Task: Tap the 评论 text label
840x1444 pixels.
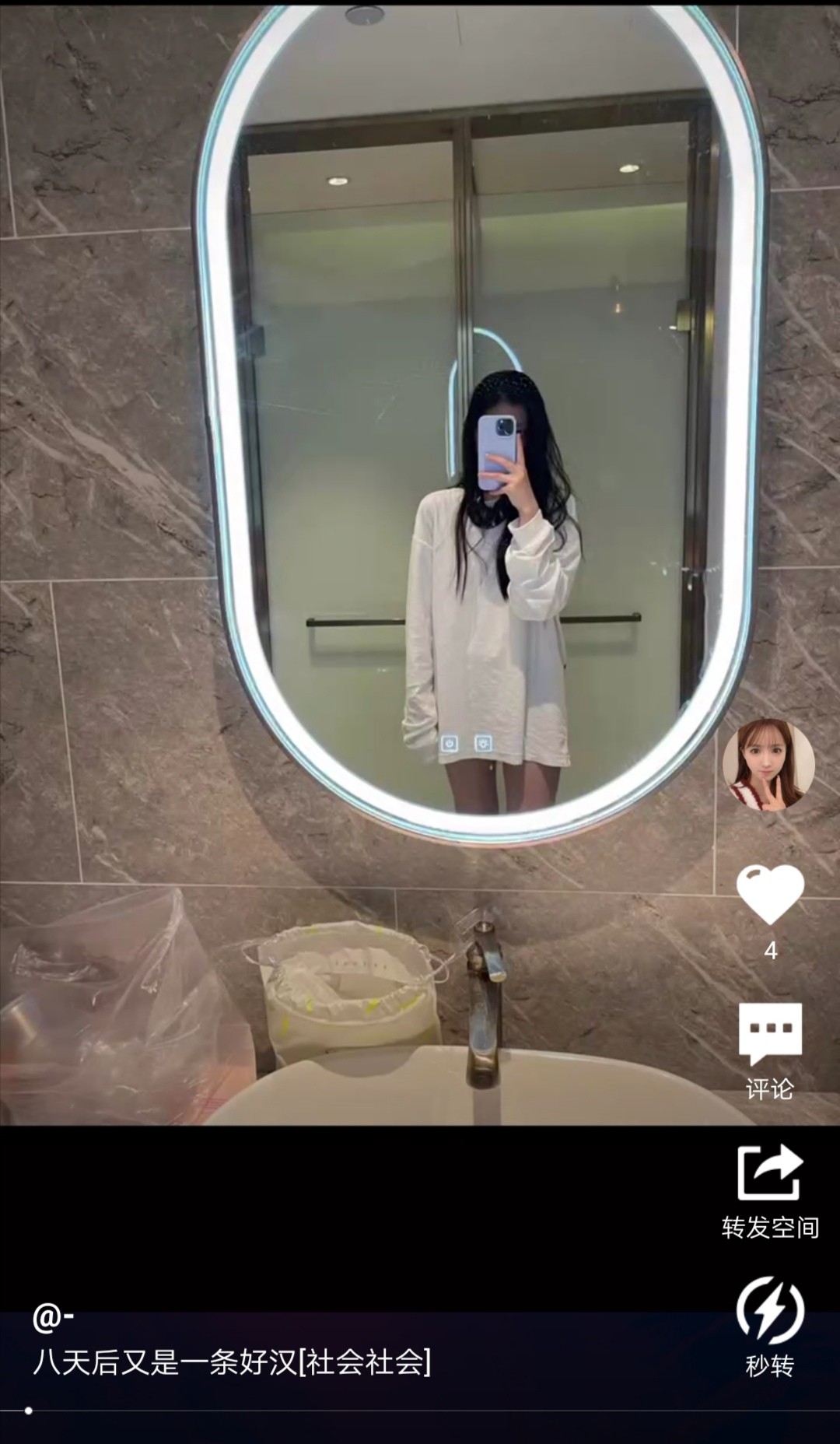Action: 770,1089
